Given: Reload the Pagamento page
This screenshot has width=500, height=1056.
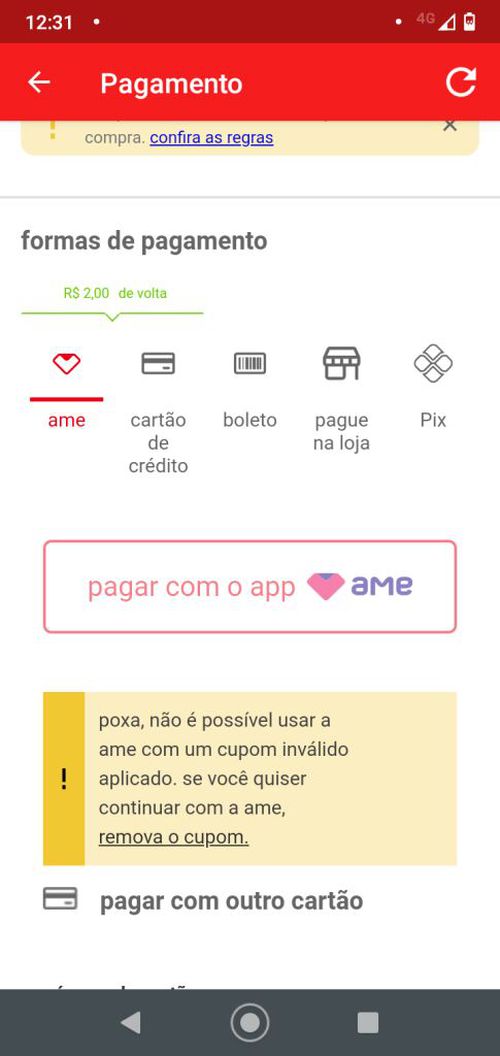Looking at the screenshot, I should [x=461, y=82].
